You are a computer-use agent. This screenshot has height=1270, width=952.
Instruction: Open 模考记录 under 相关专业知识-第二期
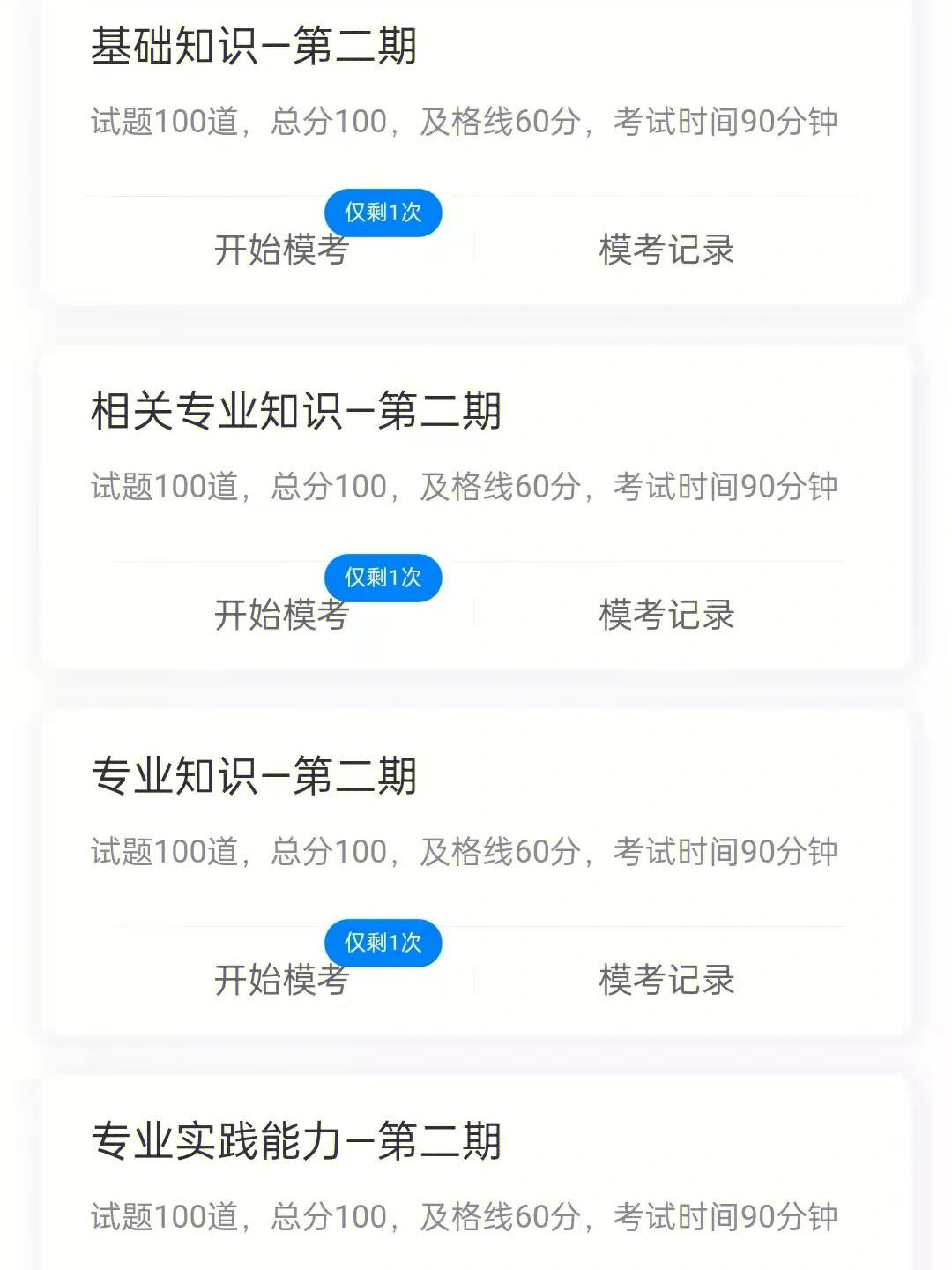click(666, 615)
